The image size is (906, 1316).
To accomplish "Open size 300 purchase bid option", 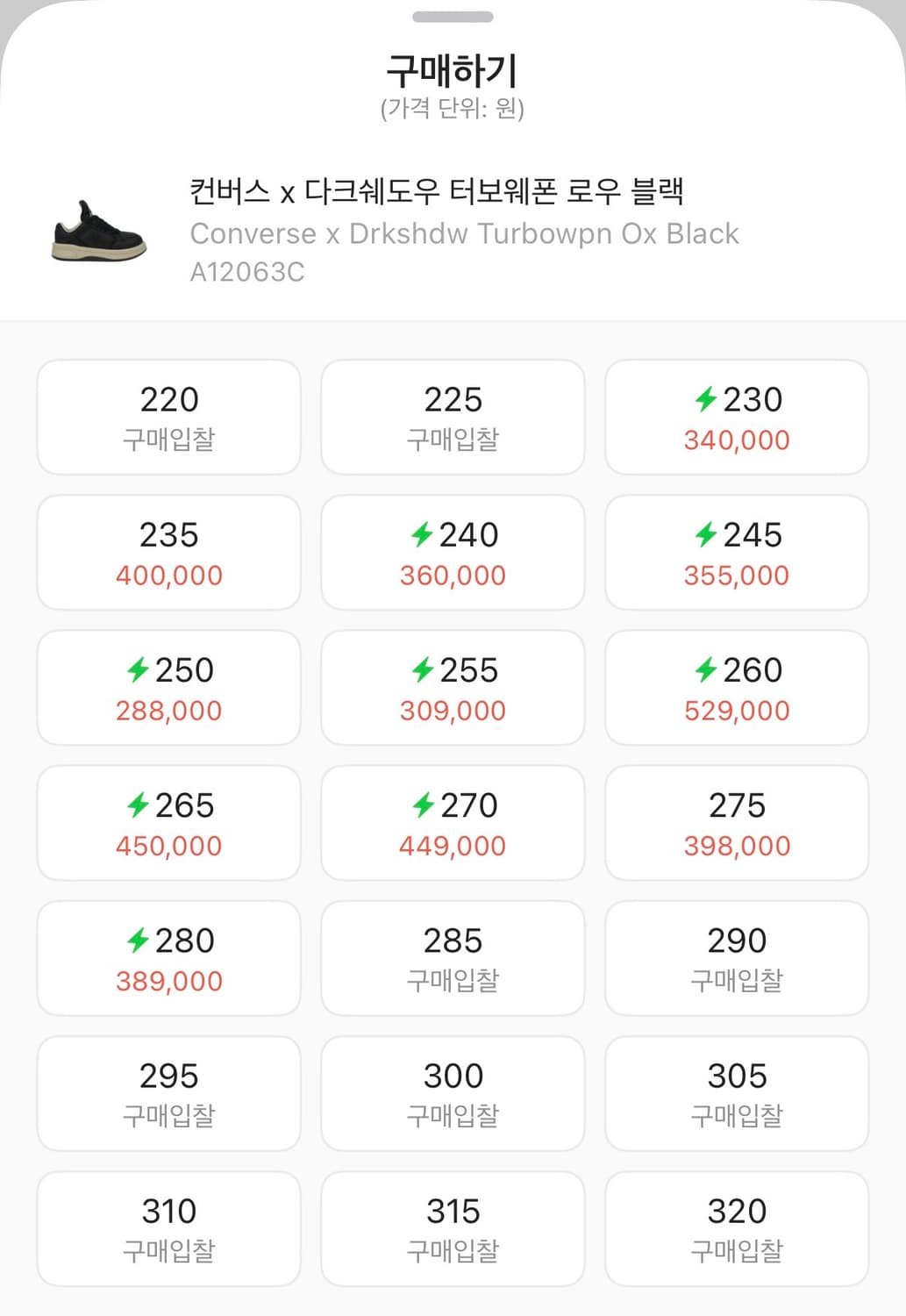I will [x=453, y=1093].
